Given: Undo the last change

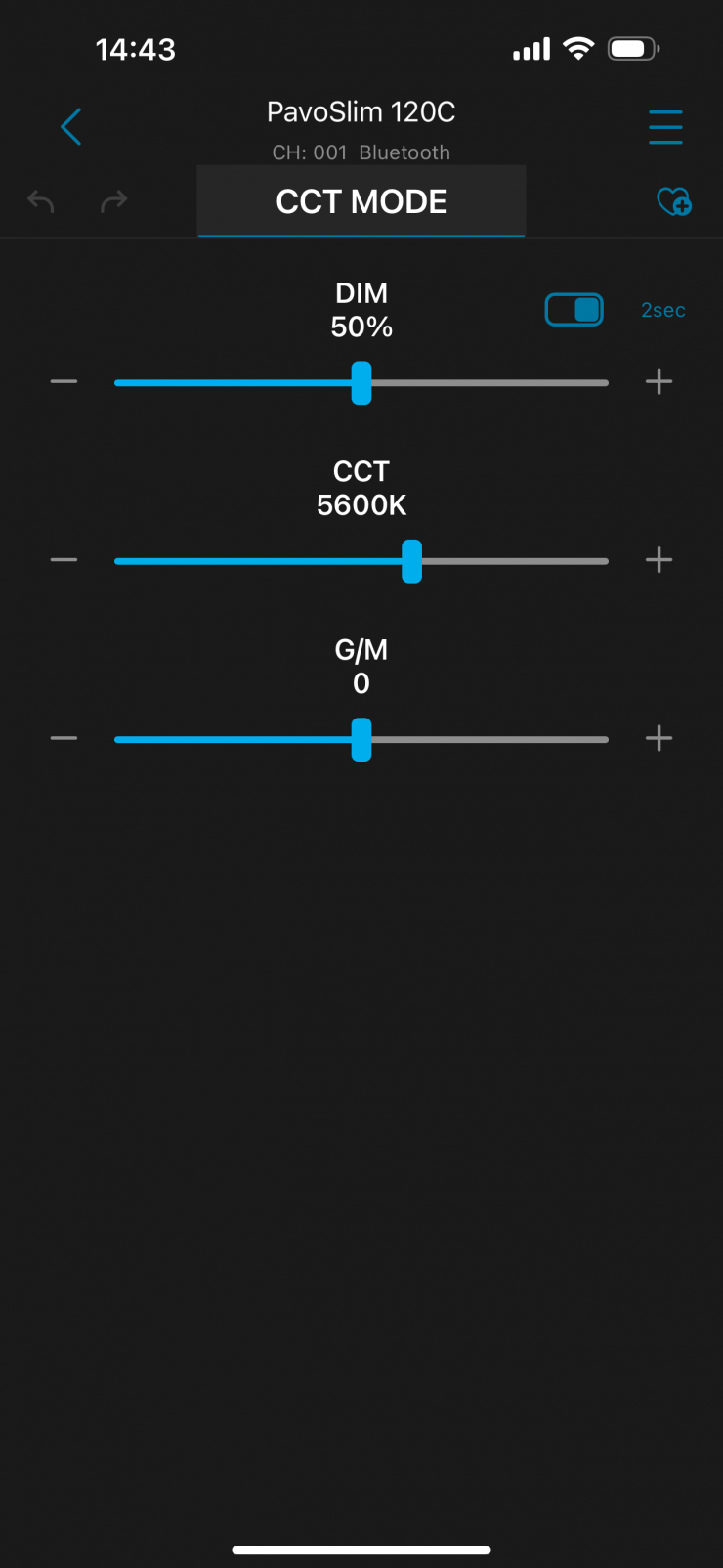Looking at the screenshot, I should (x=41, y=201).
